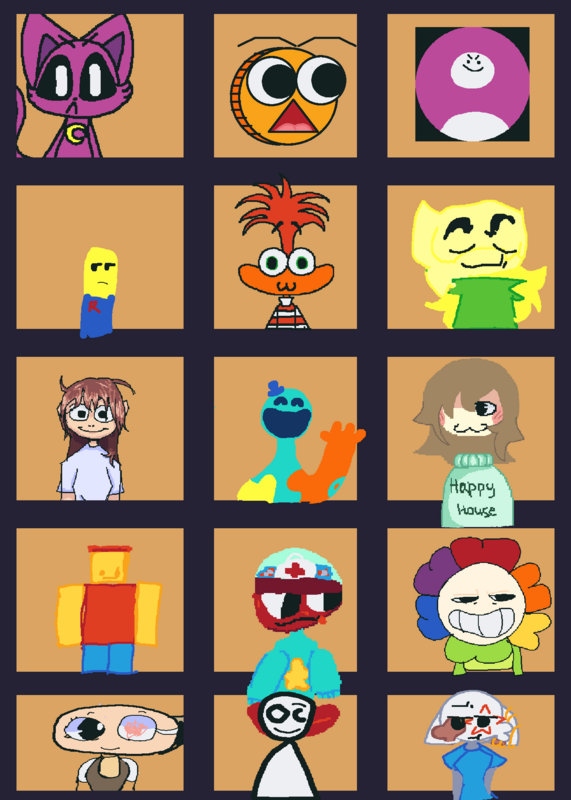The width and height of the screenshot is (571, 800).
Task: Open the pink circle smiley avatar
Action: click(x=470, y=86)
